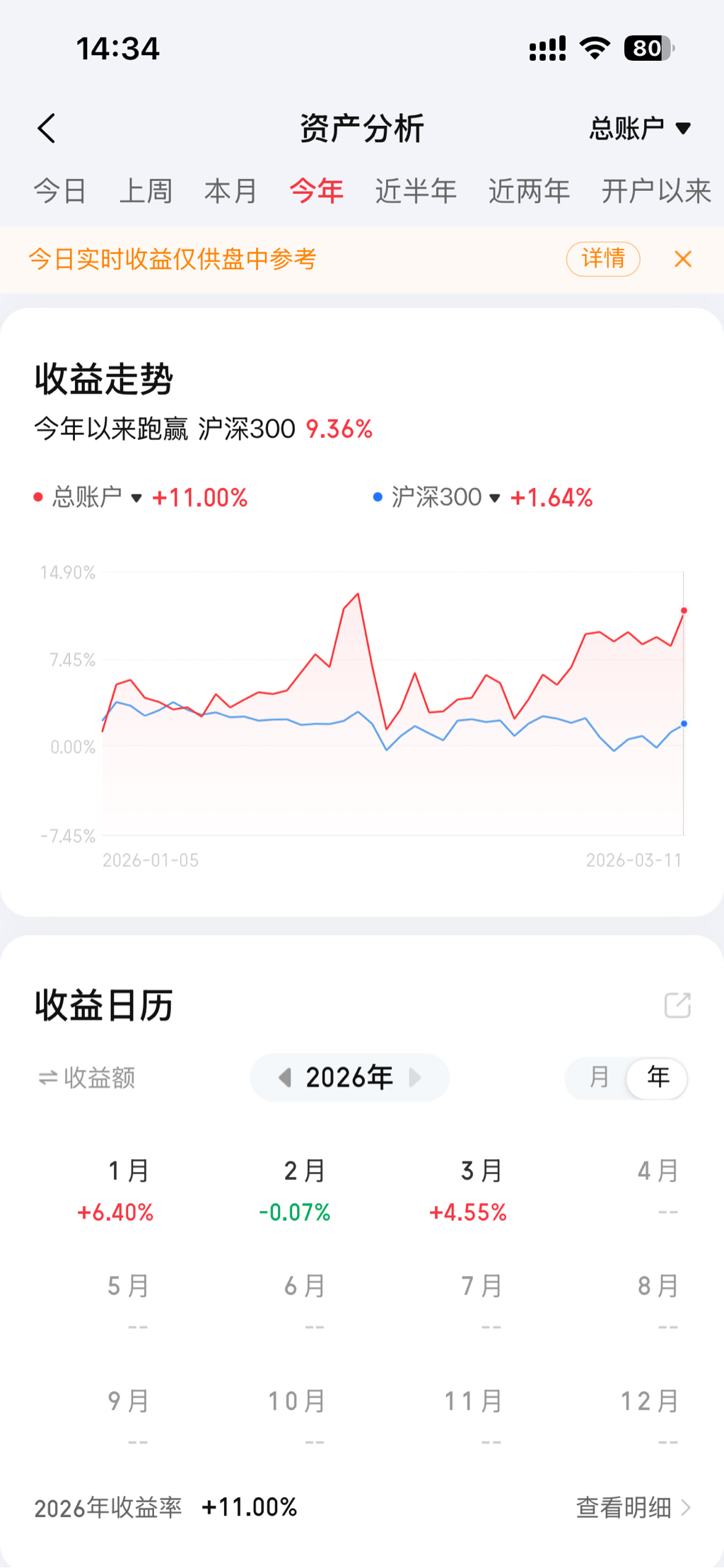Switch to the 今日 tab
724x1568 pixels.
pyautogui.click(x=60, y=191)
